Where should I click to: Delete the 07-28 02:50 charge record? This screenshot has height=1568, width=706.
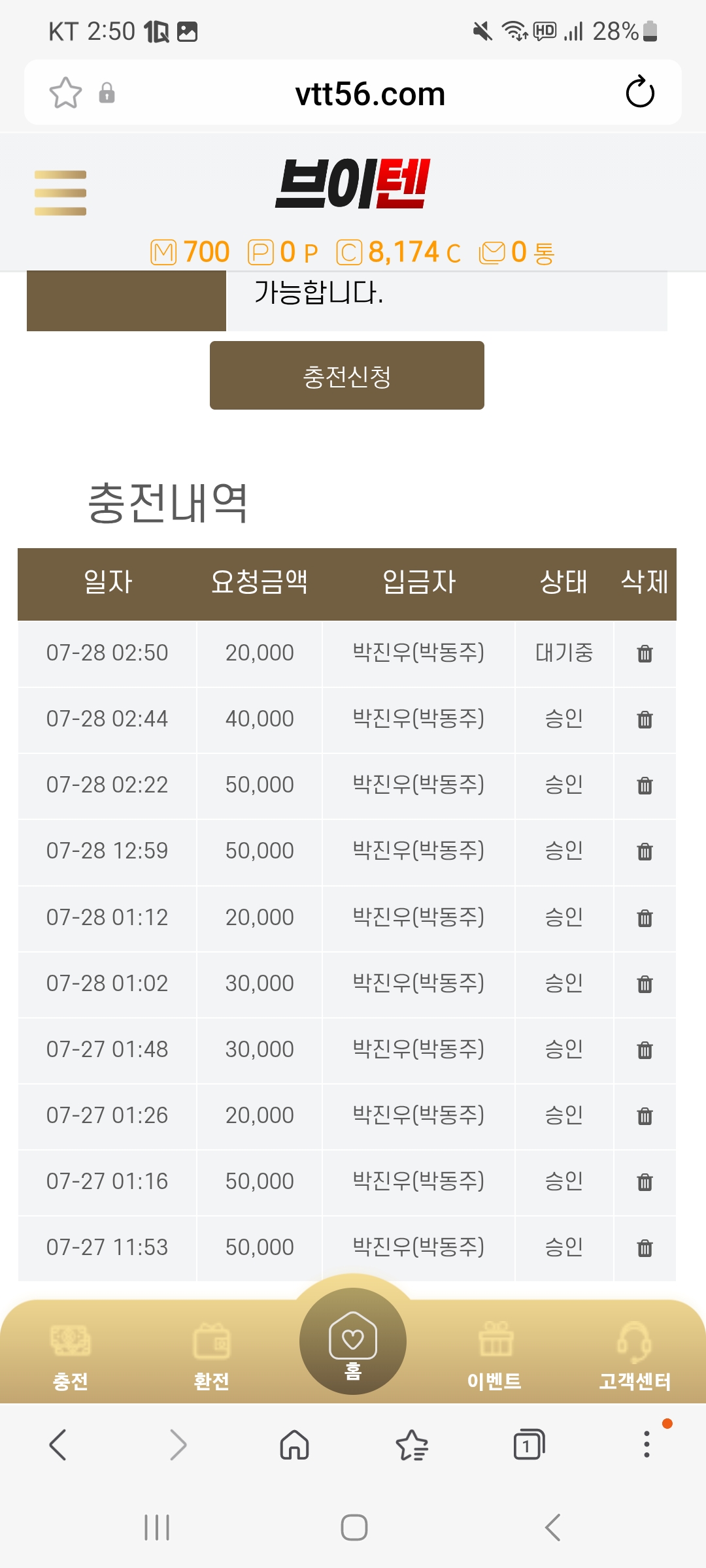[x=645, y=653]
